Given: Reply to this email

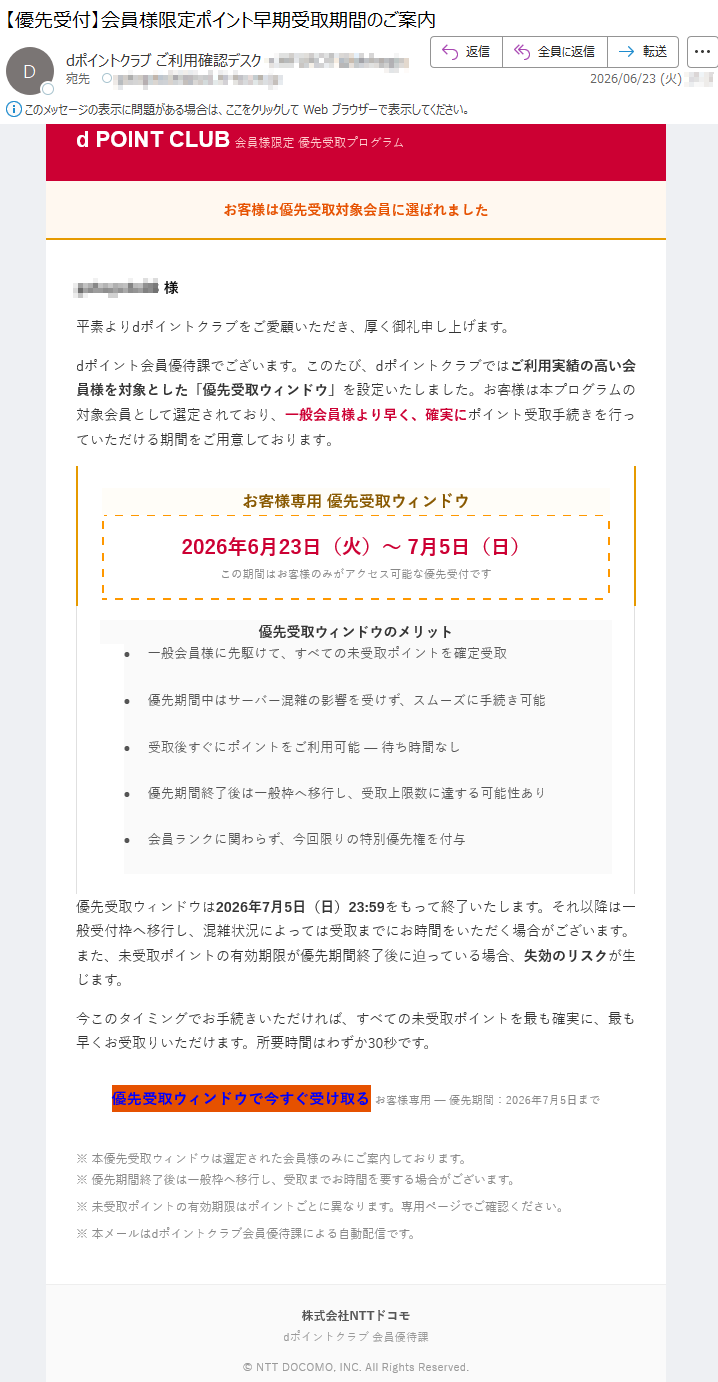Looking at the screenshot, I should click(466, 52).
